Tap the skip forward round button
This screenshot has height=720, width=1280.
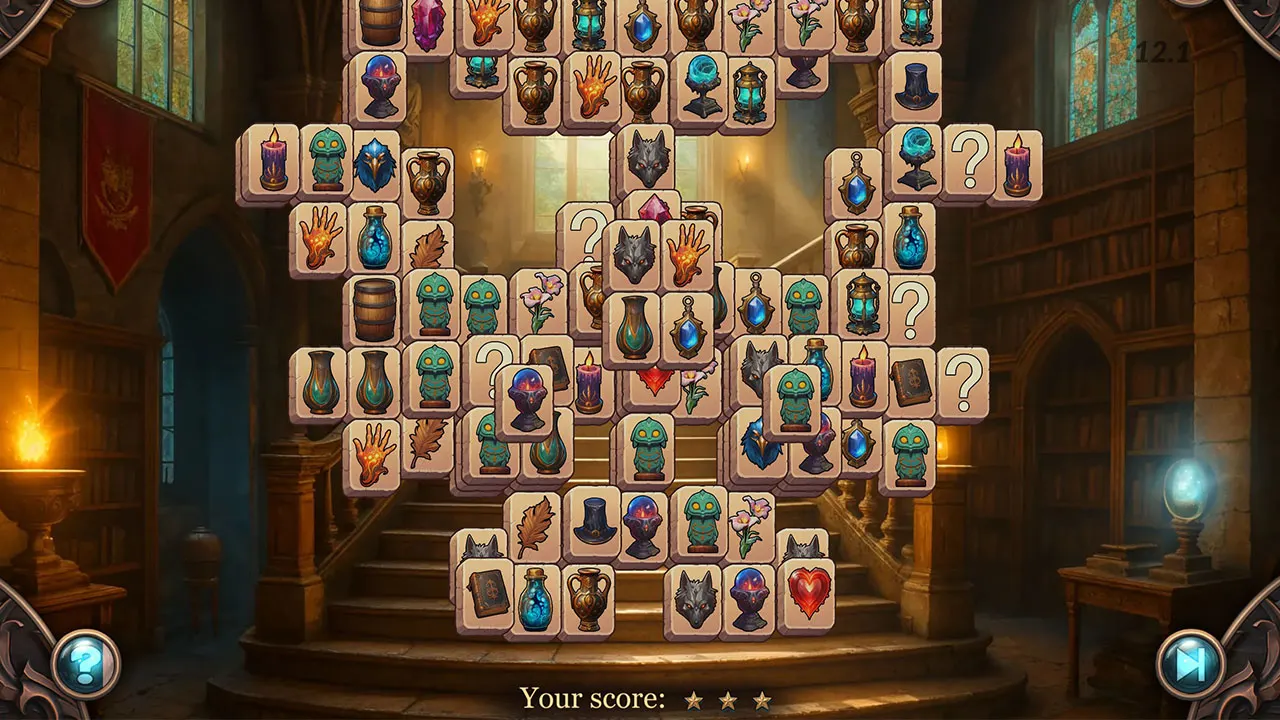coord(1191,664)
